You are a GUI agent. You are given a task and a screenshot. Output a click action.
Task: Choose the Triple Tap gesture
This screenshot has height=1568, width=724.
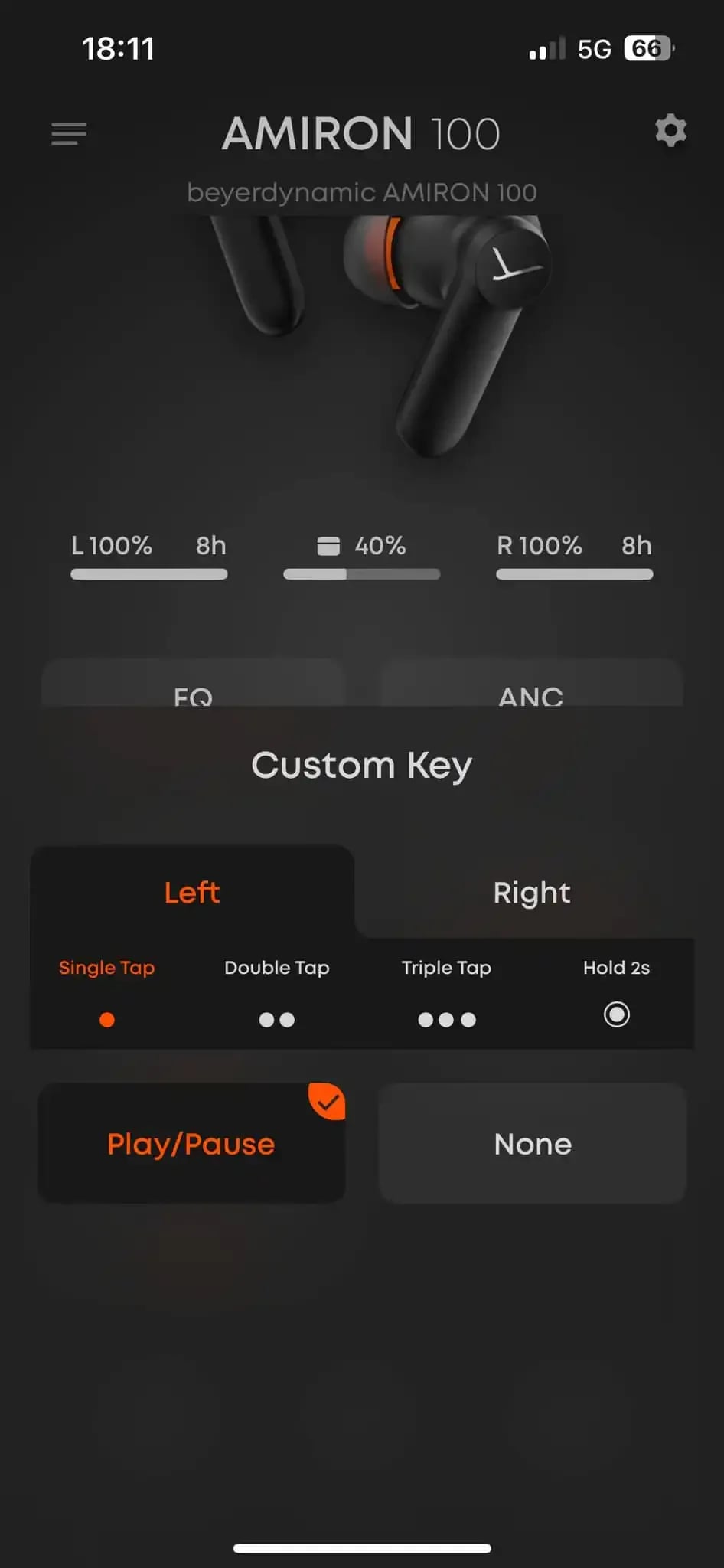[x=447, y=993]
